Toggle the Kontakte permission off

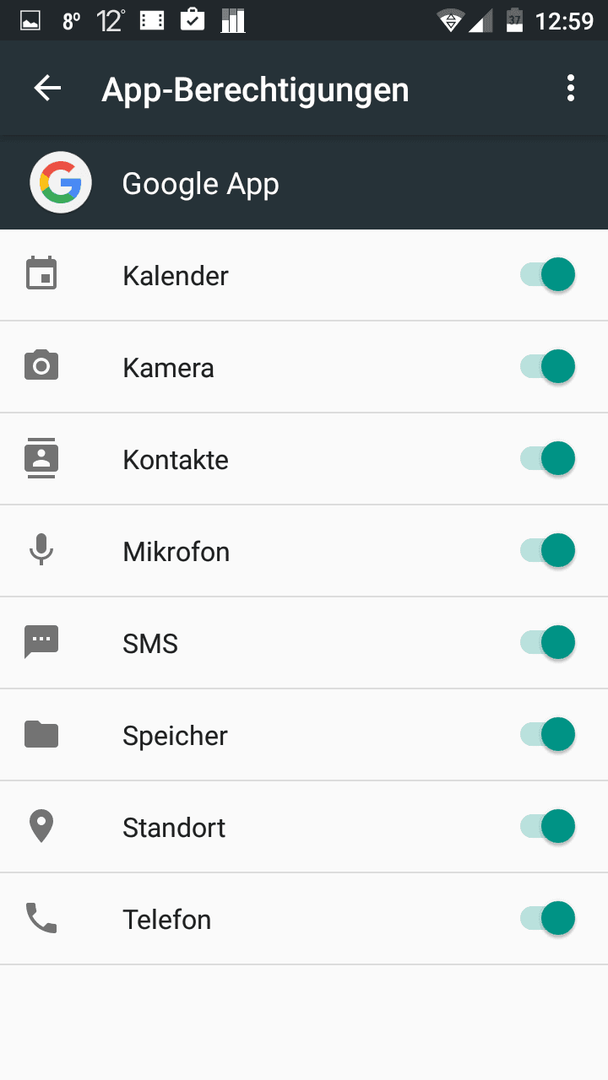[x=547, y=459]
